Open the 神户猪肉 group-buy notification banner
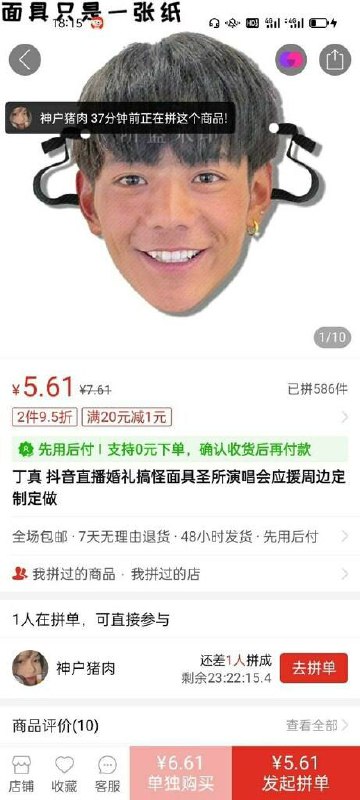The height and width of the screenshot is (800, 360). [120, 118]
